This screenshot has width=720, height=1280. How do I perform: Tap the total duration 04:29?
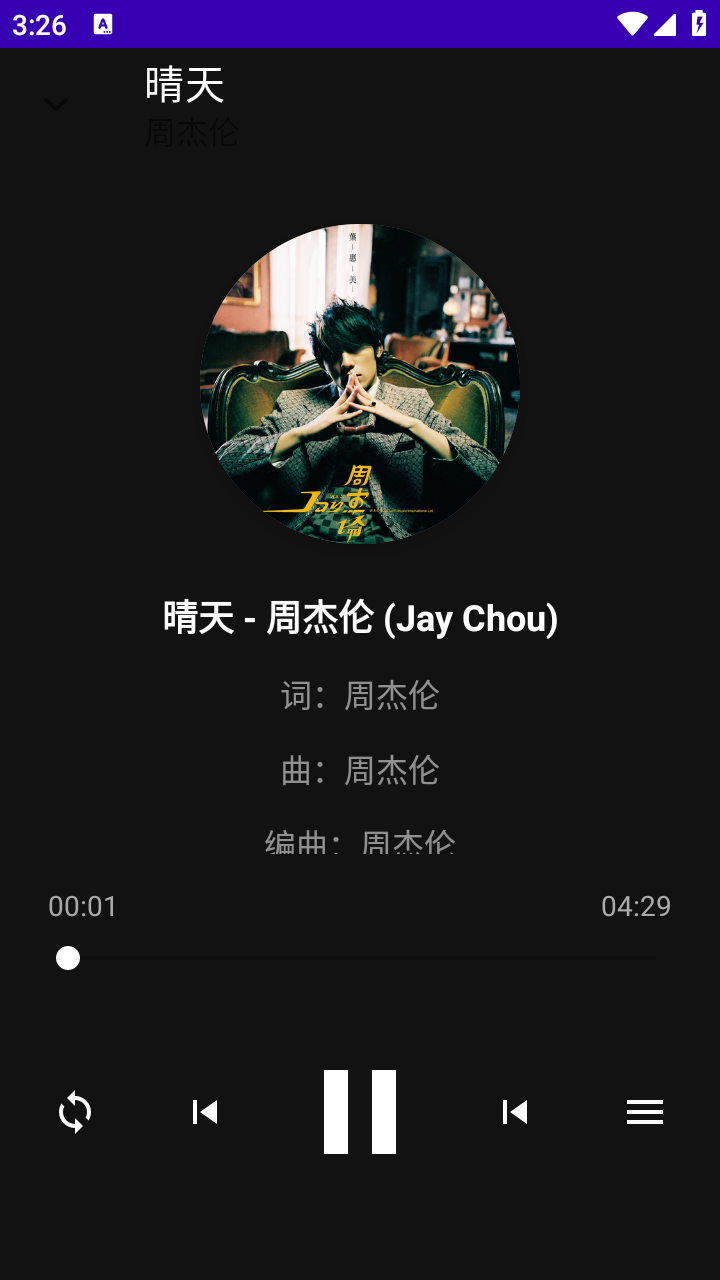click(638, 906)
